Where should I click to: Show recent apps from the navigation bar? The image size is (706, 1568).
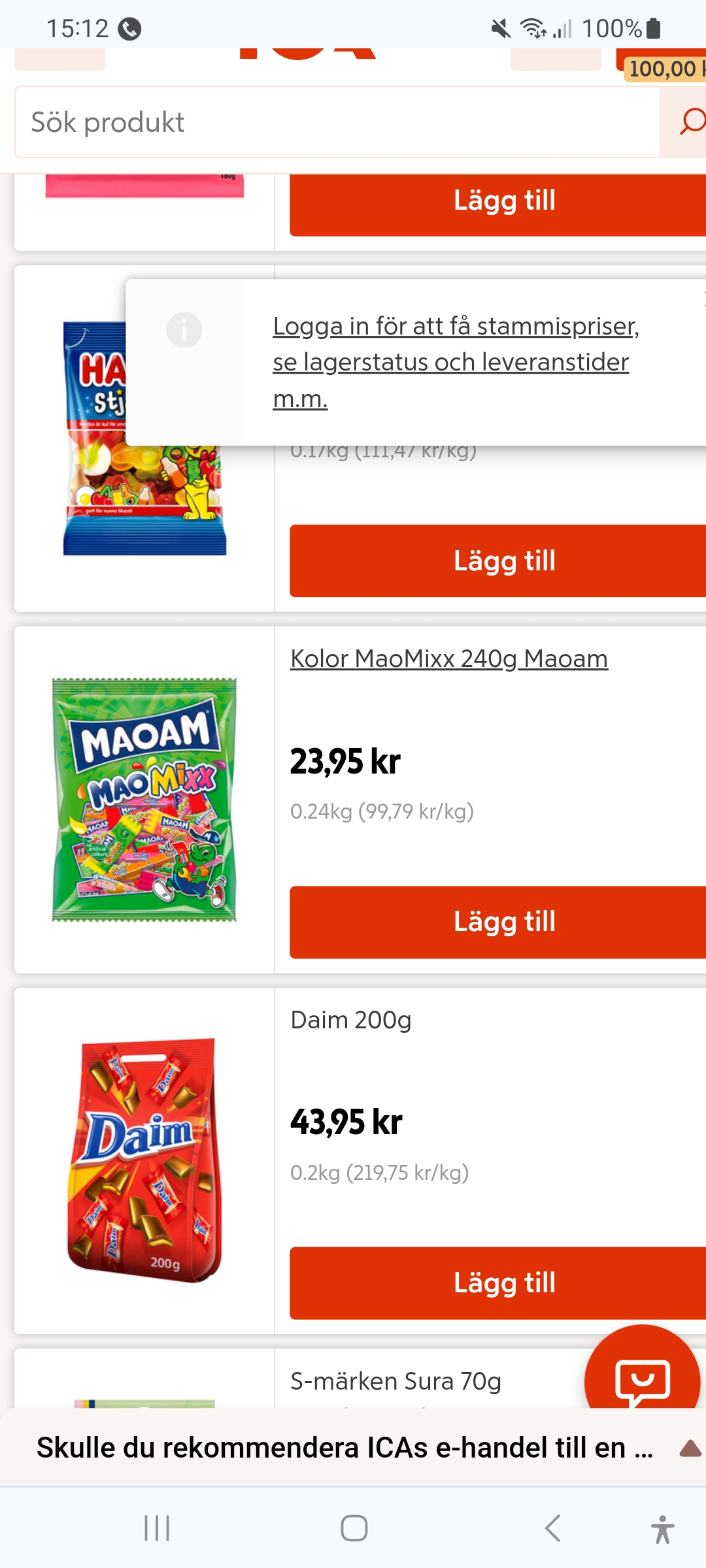click(157, 1528)
